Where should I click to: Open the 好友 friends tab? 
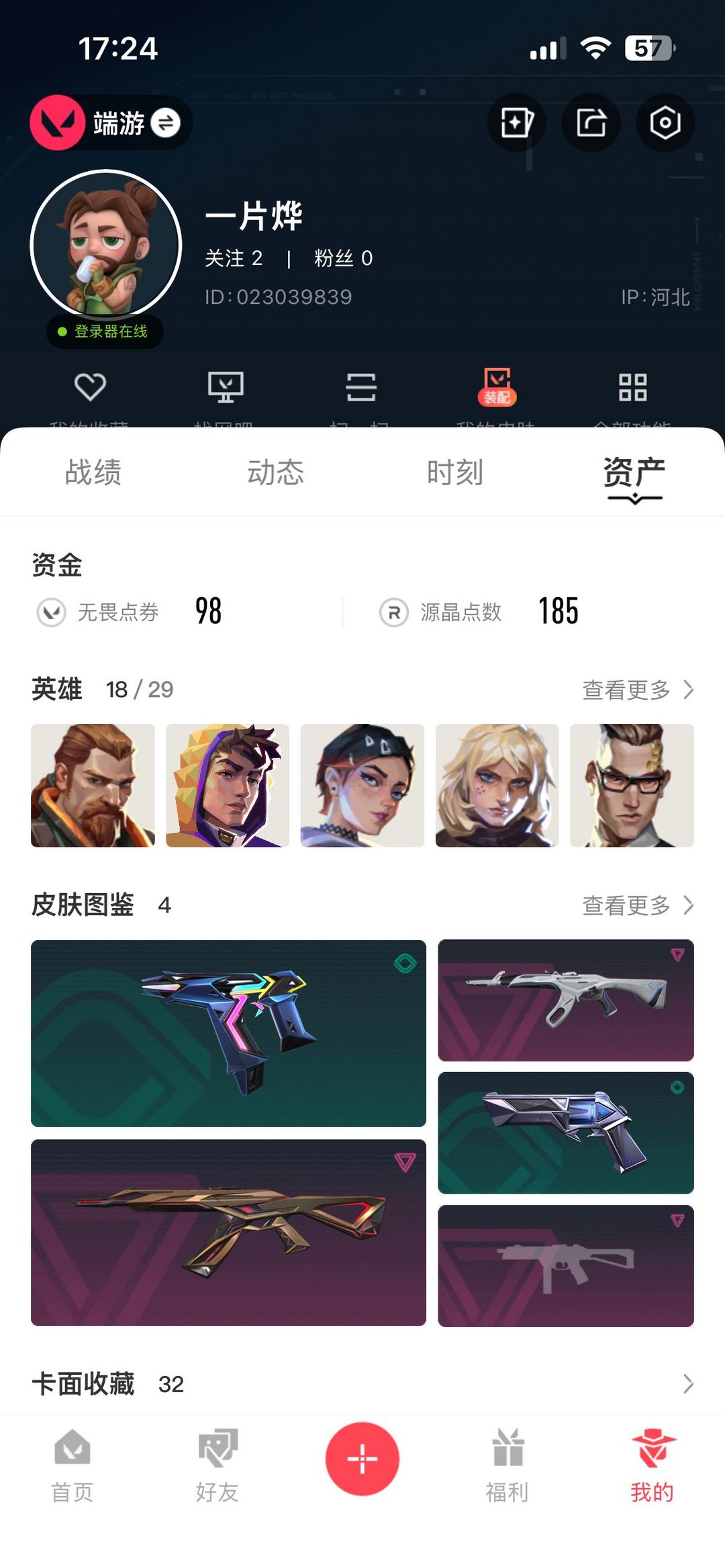click(x=217, y=1465)
